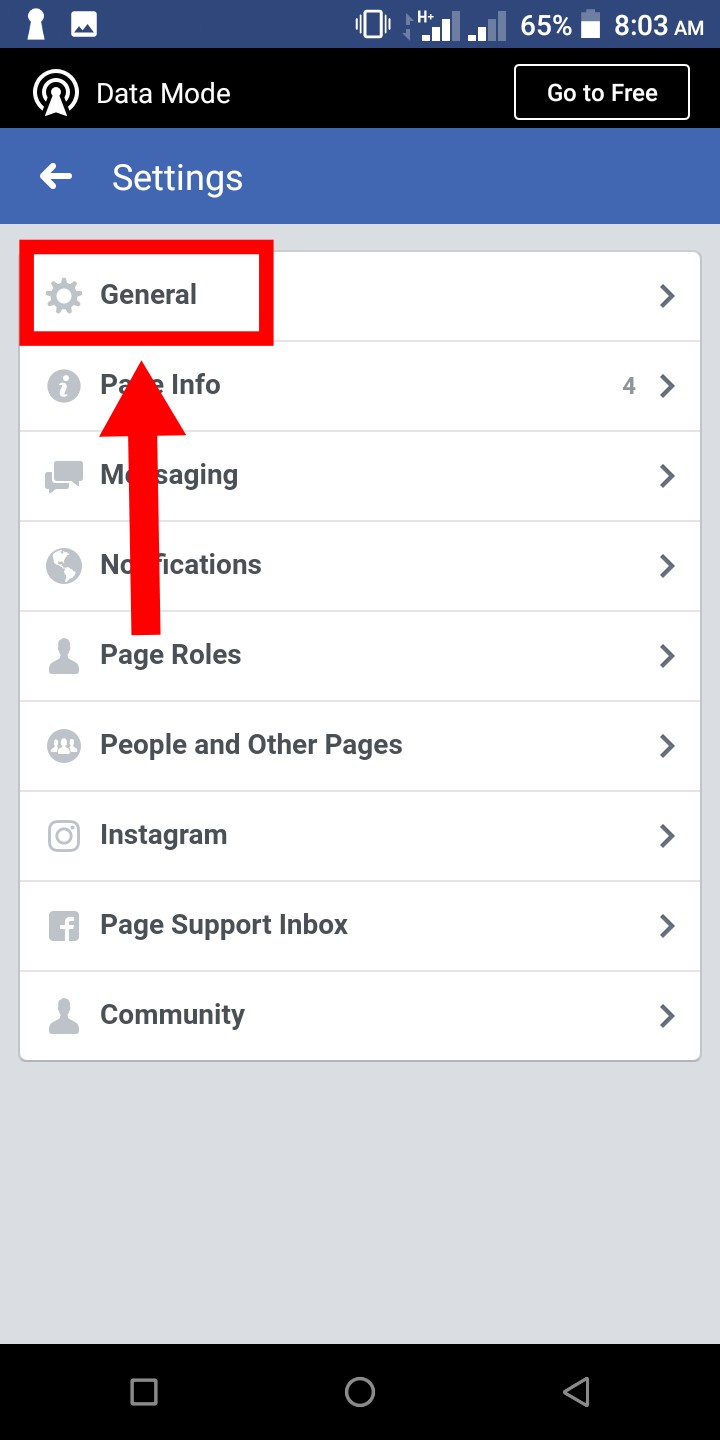This screenshot has width=720, height=1440.
Task: Open Instagram settings
Action: (360, 836)
